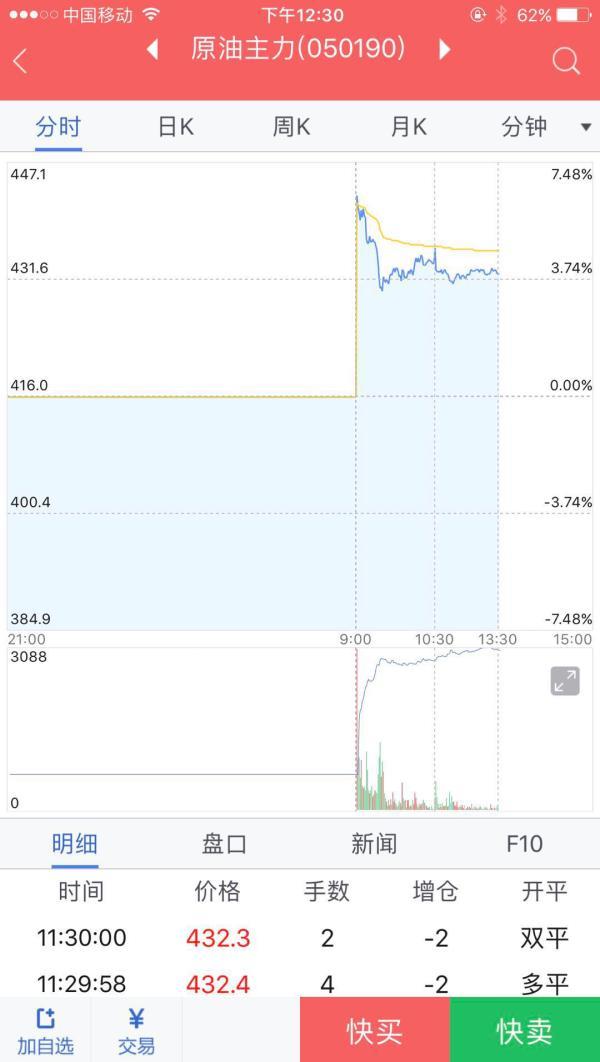Select the 明细 tab
This screenshot has height=1062, width=600.
75,844
